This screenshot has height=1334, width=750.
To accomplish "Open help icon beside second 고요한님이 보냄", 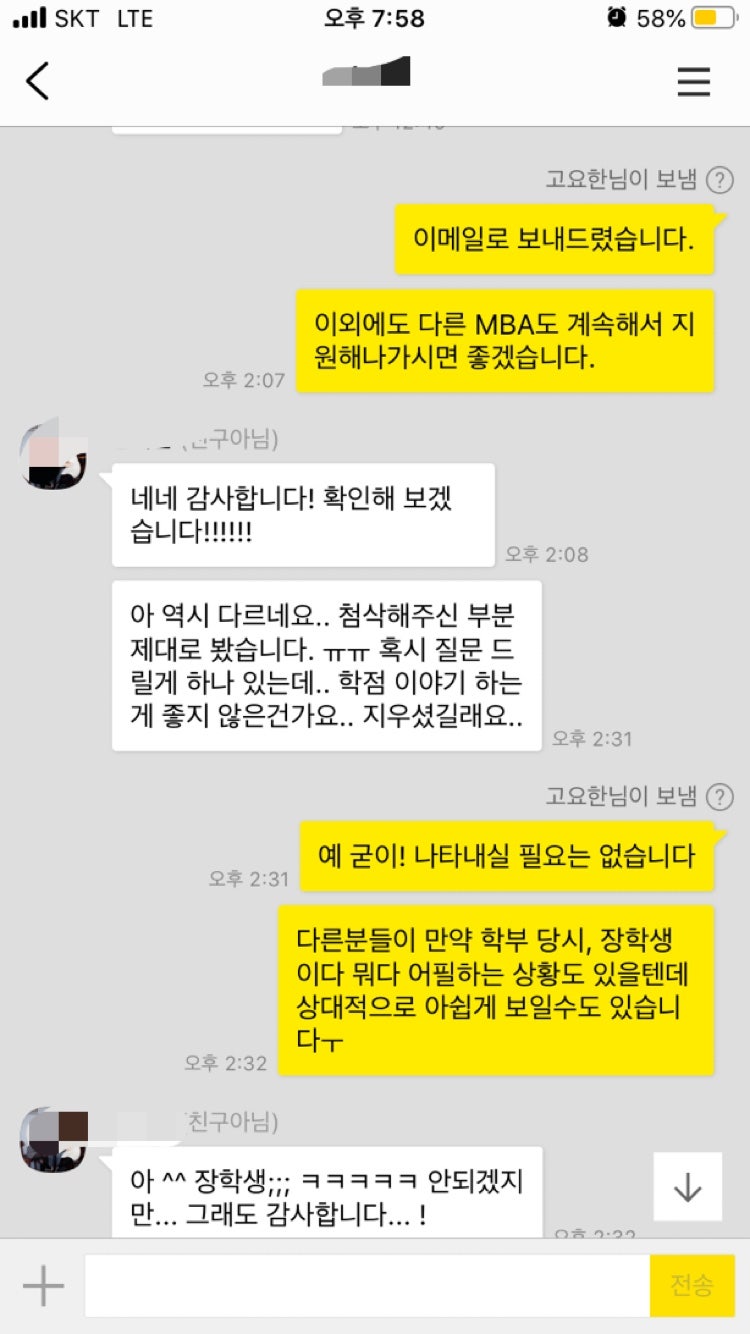I will pos(719,797).
